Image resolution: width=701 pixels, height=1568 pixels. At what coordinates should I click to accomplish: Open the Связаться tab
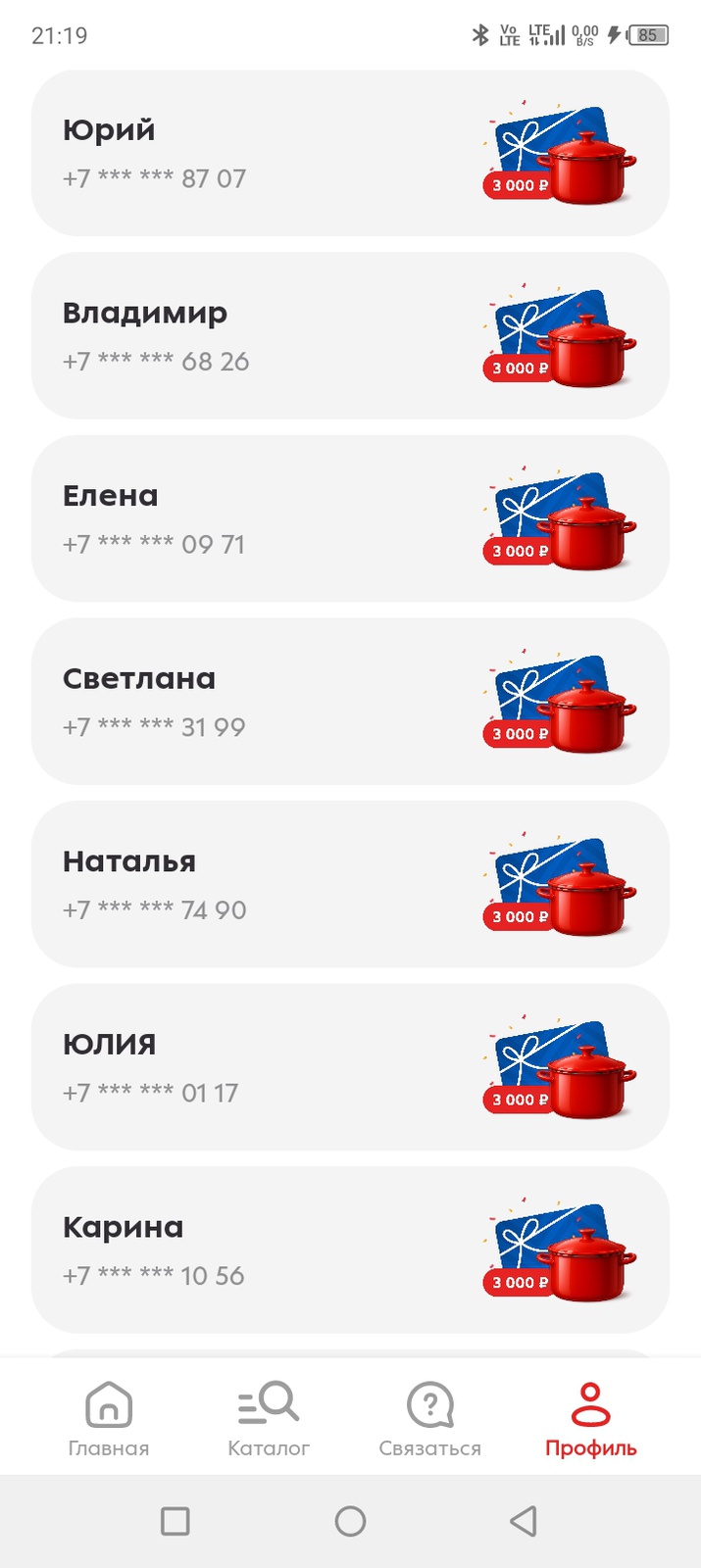click(429, 1418)
